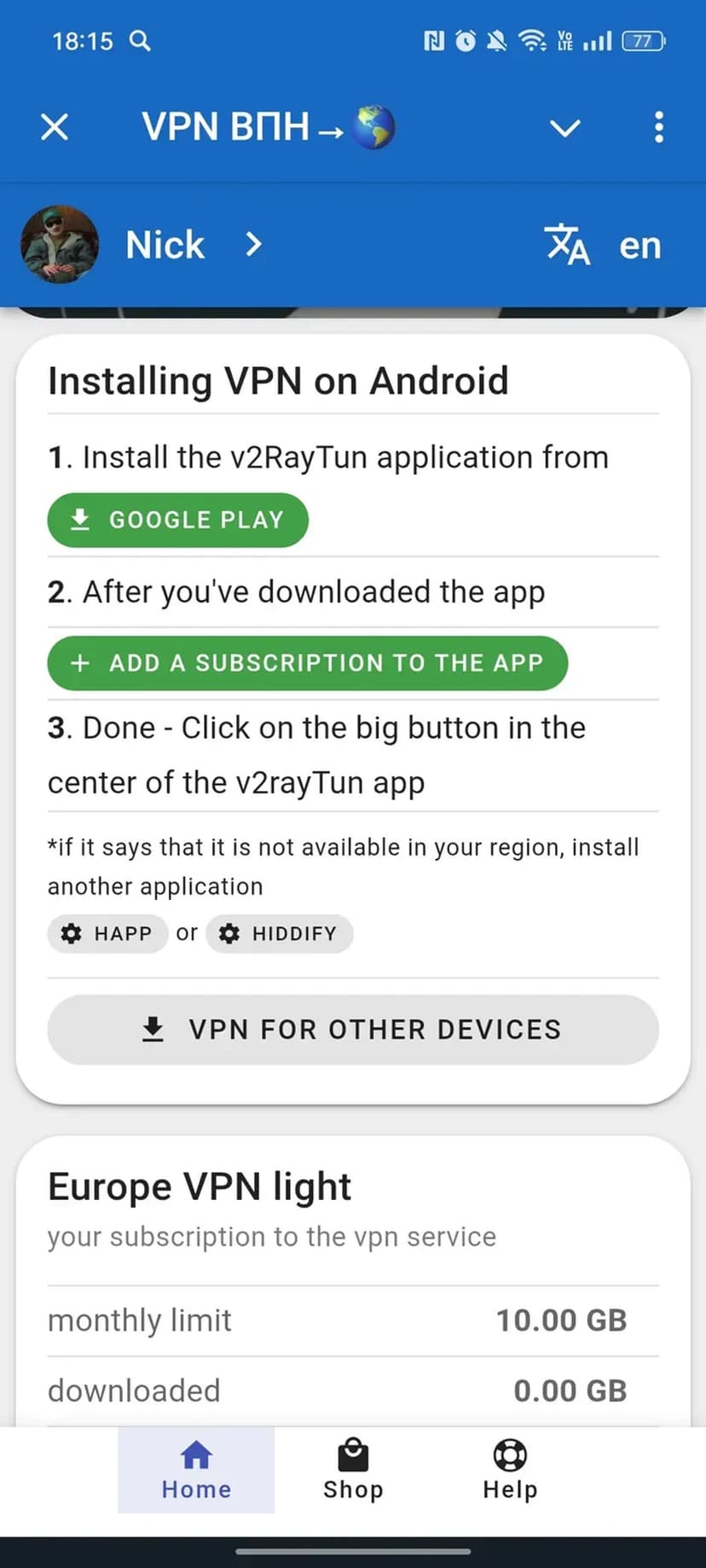Open Nick's profile
The width and height of the screenshot is (706, 1568).
tap(166, 245)
